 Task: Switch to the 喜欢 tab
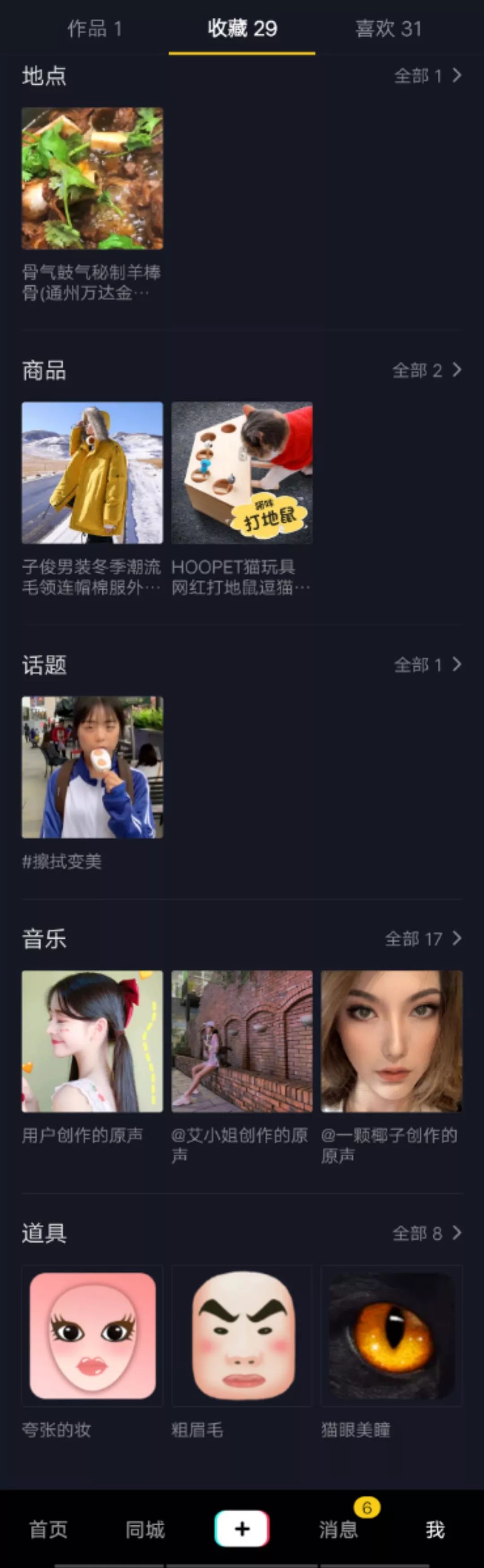tap(388, 29)
